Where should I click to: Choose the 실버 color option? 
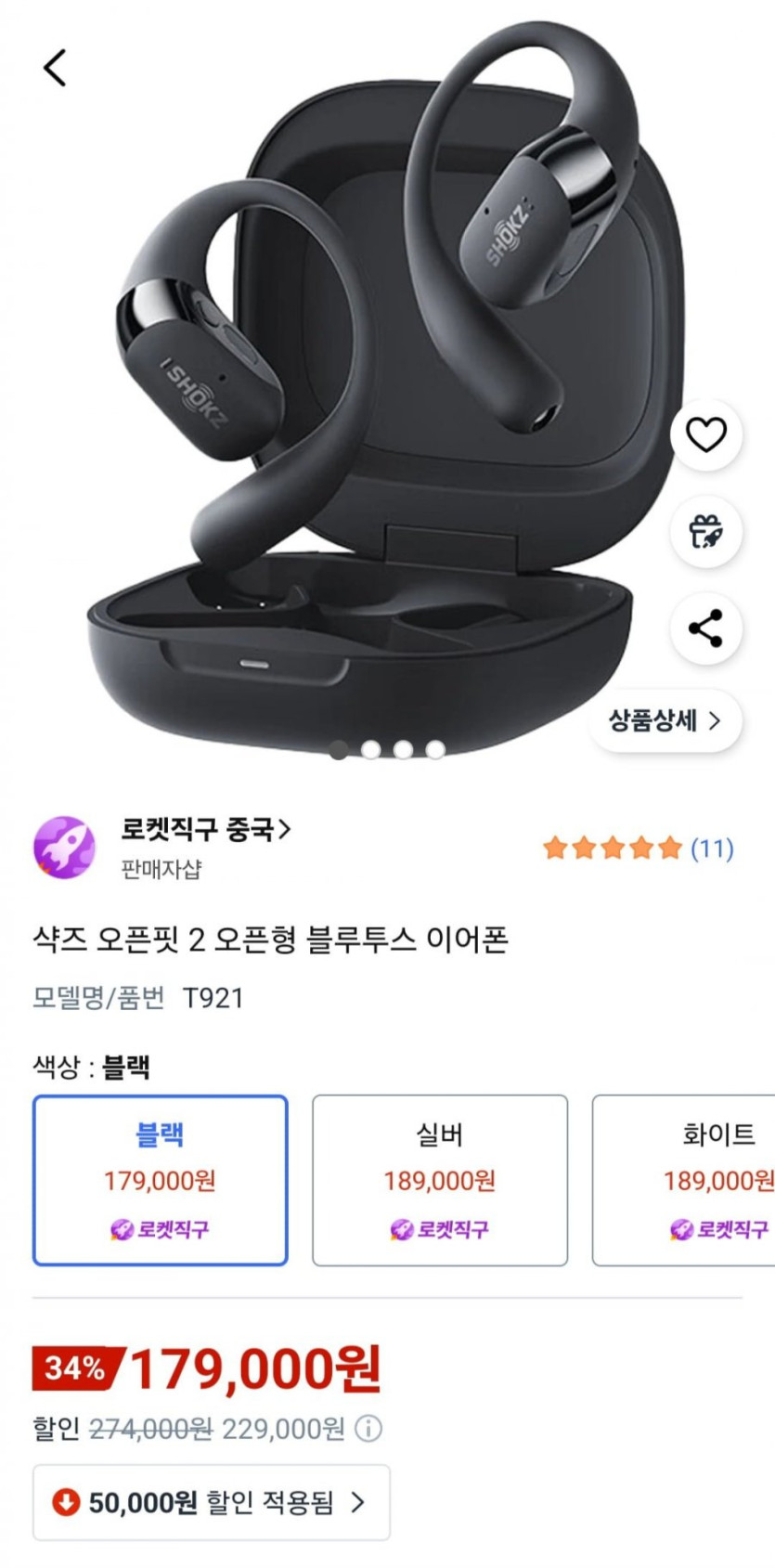pyautogui.click(x=440, y=1180)
